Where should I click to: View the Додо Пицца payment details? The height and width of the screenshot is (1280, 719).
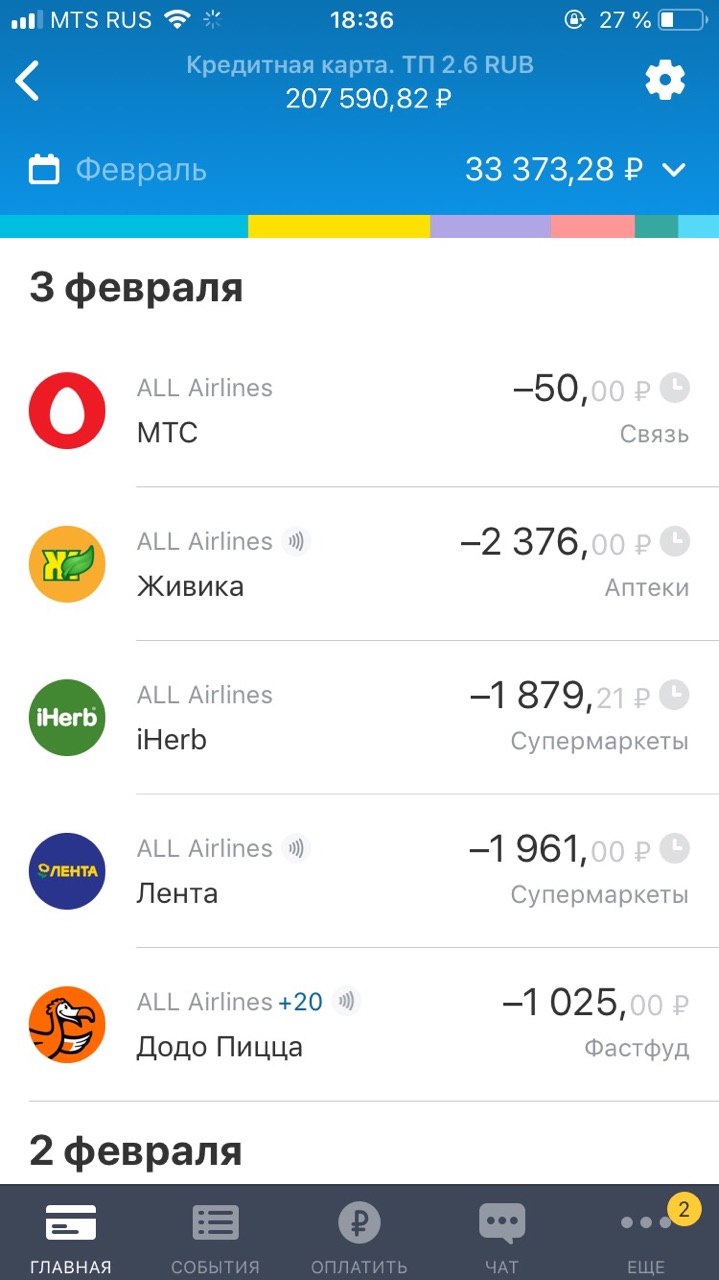click(359, 1025)
